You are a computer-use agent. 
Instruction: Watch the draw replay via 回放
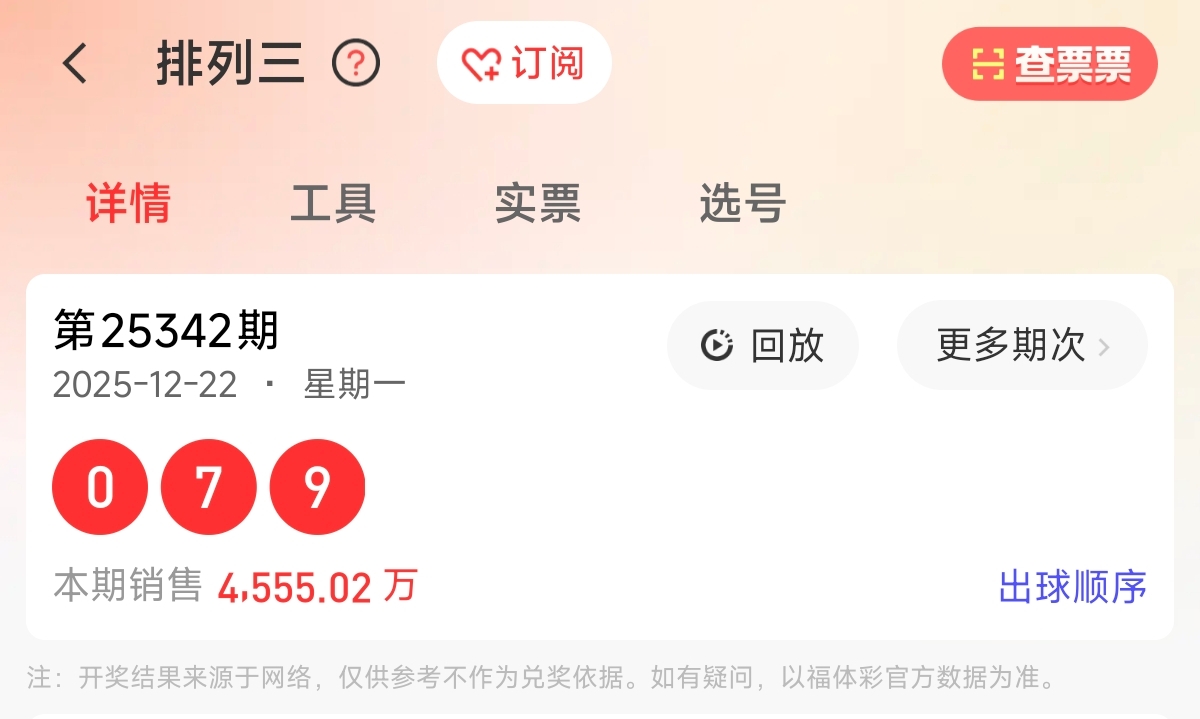click(763, 346)
